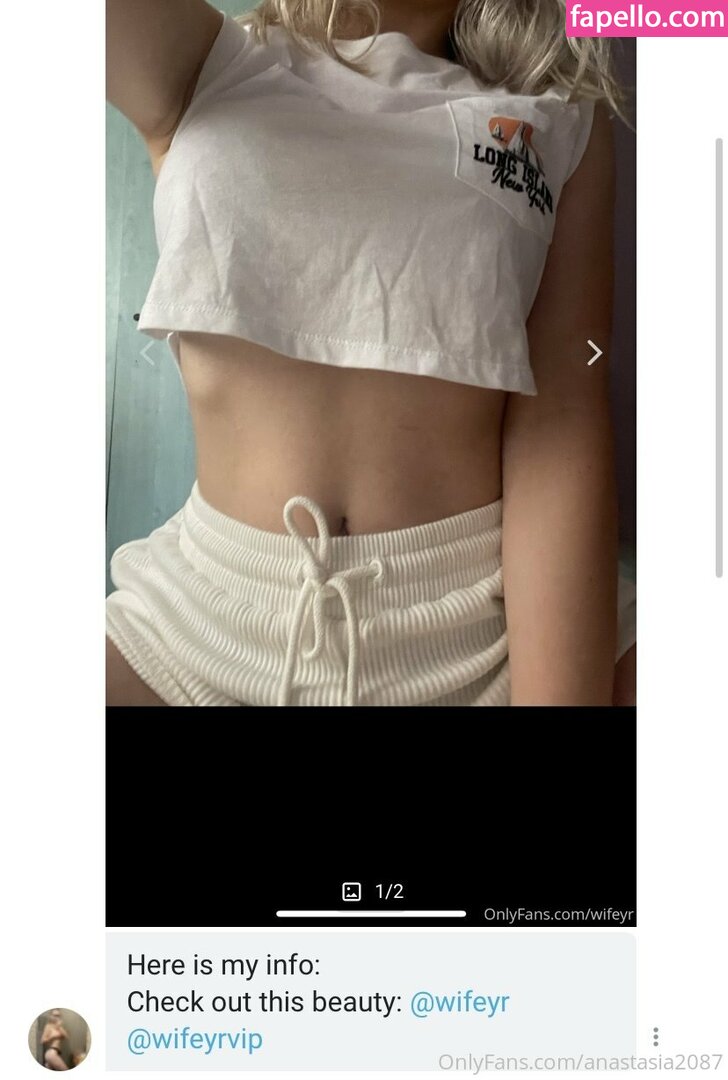Viewport: 728px width, 1080px height.
Task: Open the @wifeyrvip profile link
Action: point(195,1039)
